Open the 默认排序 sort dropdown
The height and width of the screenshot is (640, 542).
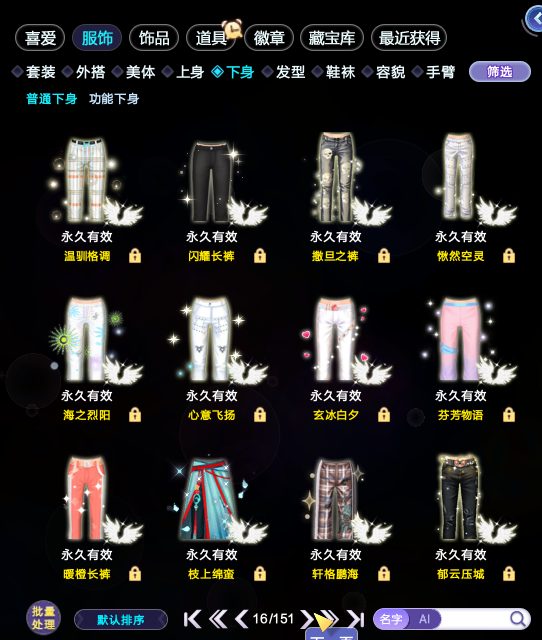(121, 620)
